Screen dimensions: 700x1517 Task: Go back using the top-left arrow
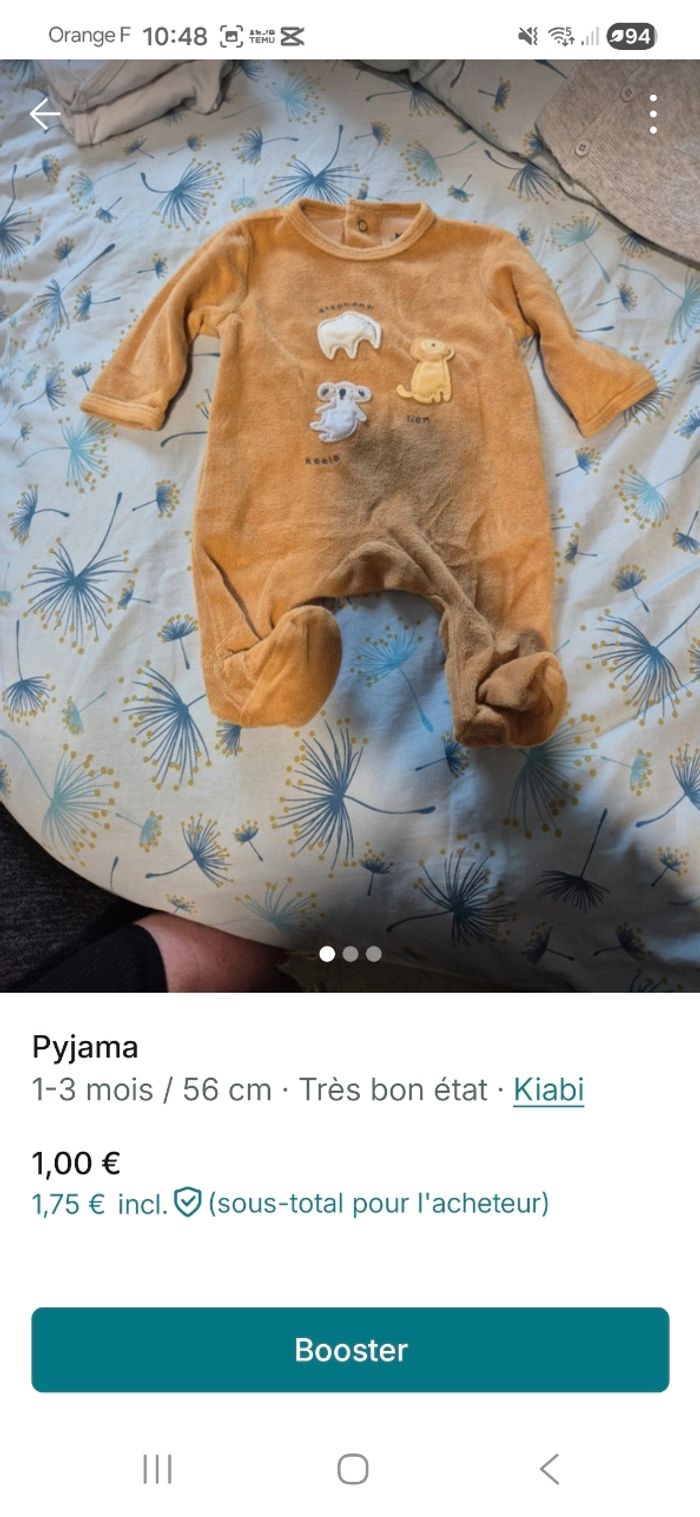[44, 115]
